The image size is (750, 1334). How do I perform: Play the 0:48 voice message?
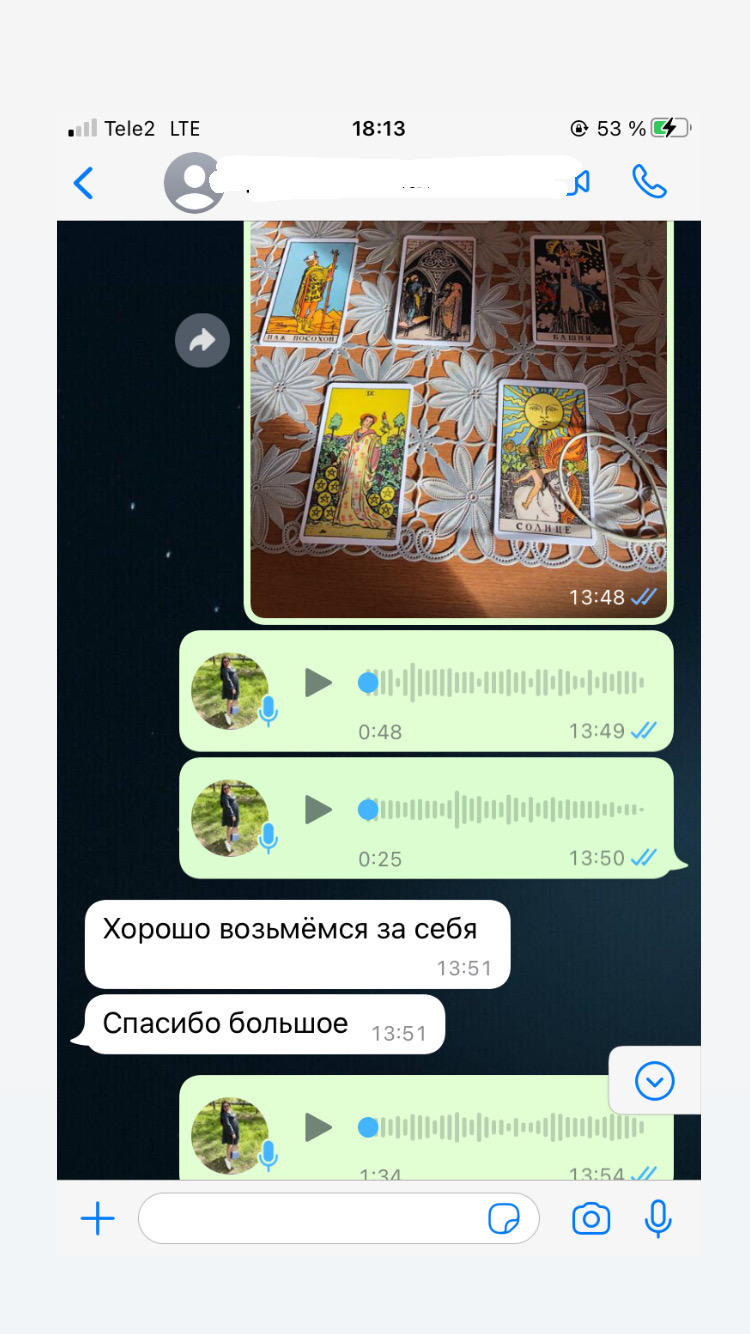(x=318, y=683)
